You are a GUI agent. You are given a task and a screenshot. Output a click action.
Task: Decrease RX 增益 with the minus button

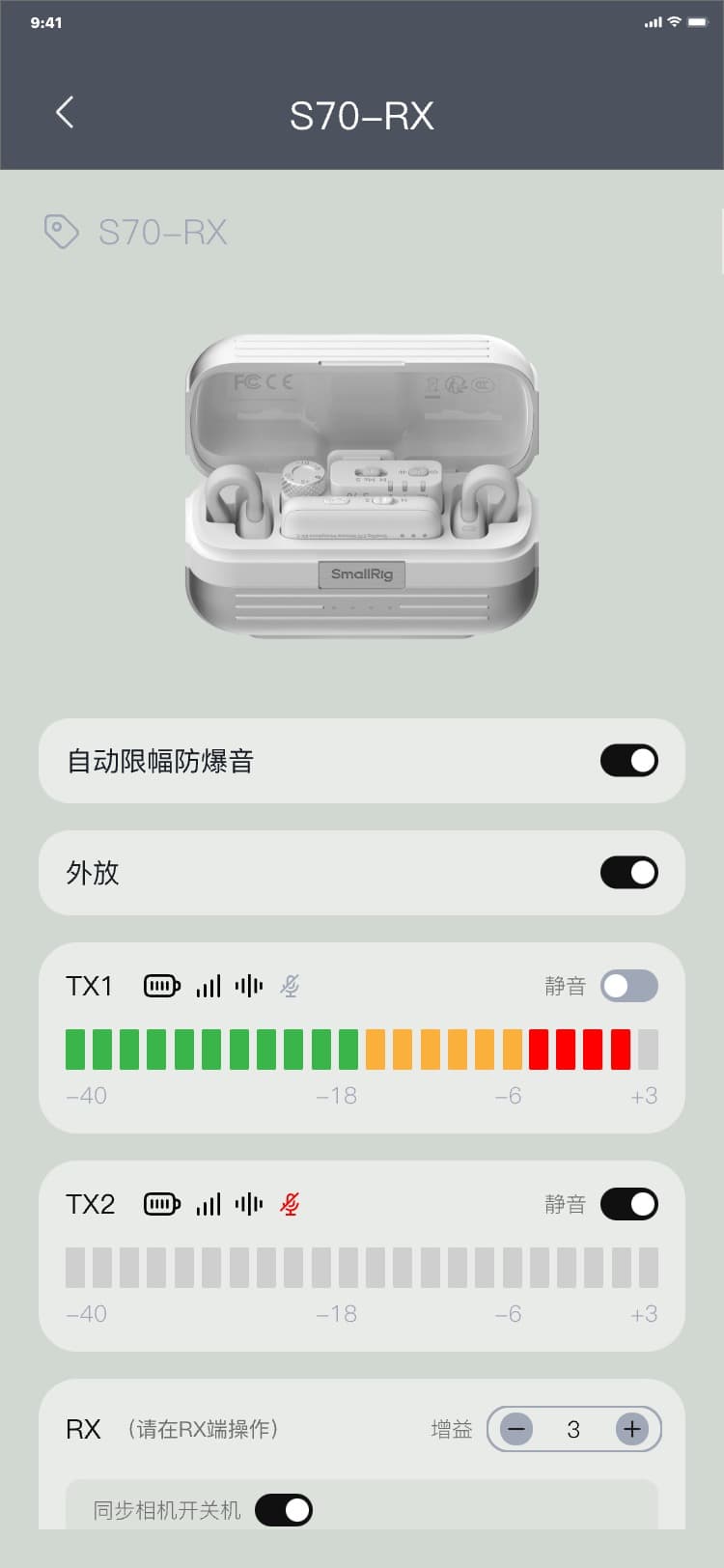516,1429
